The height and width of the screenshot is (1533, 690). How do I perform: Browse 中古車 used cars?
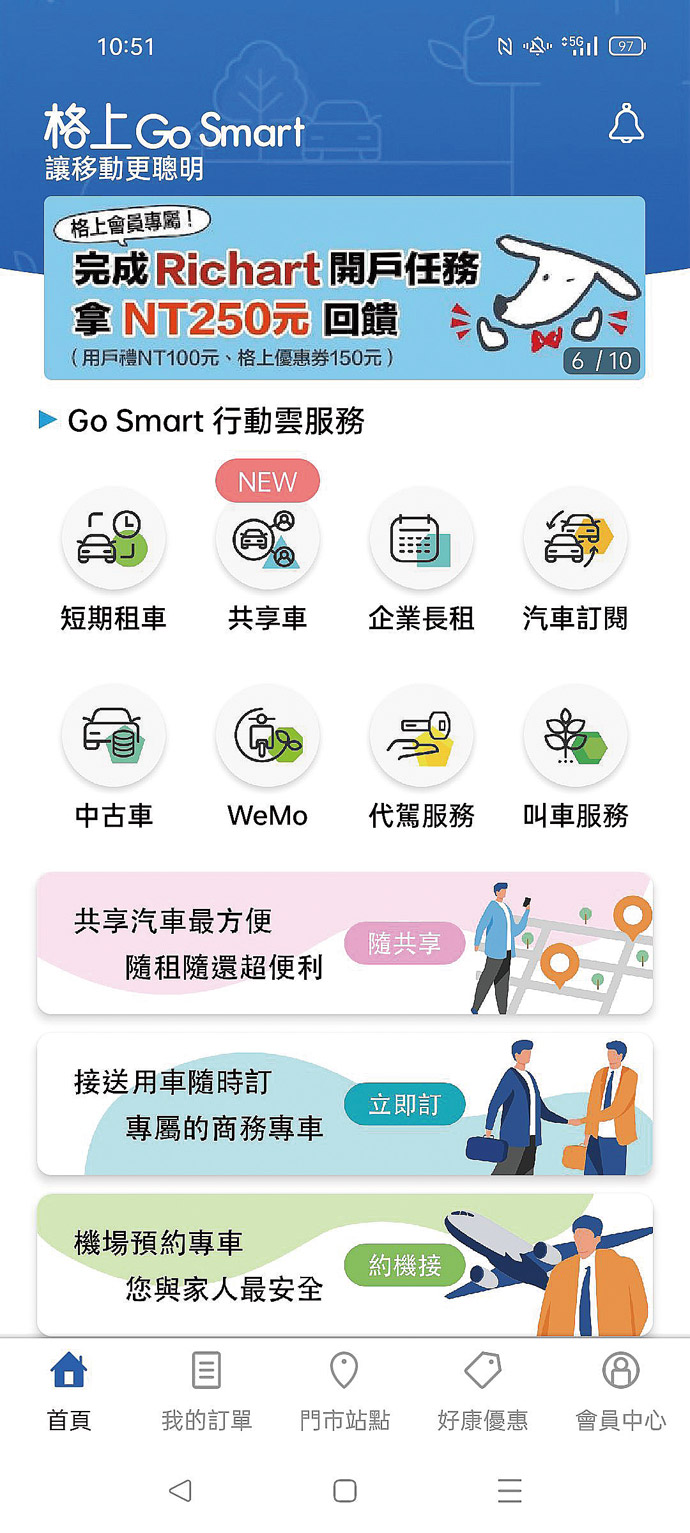pos(113,737)
